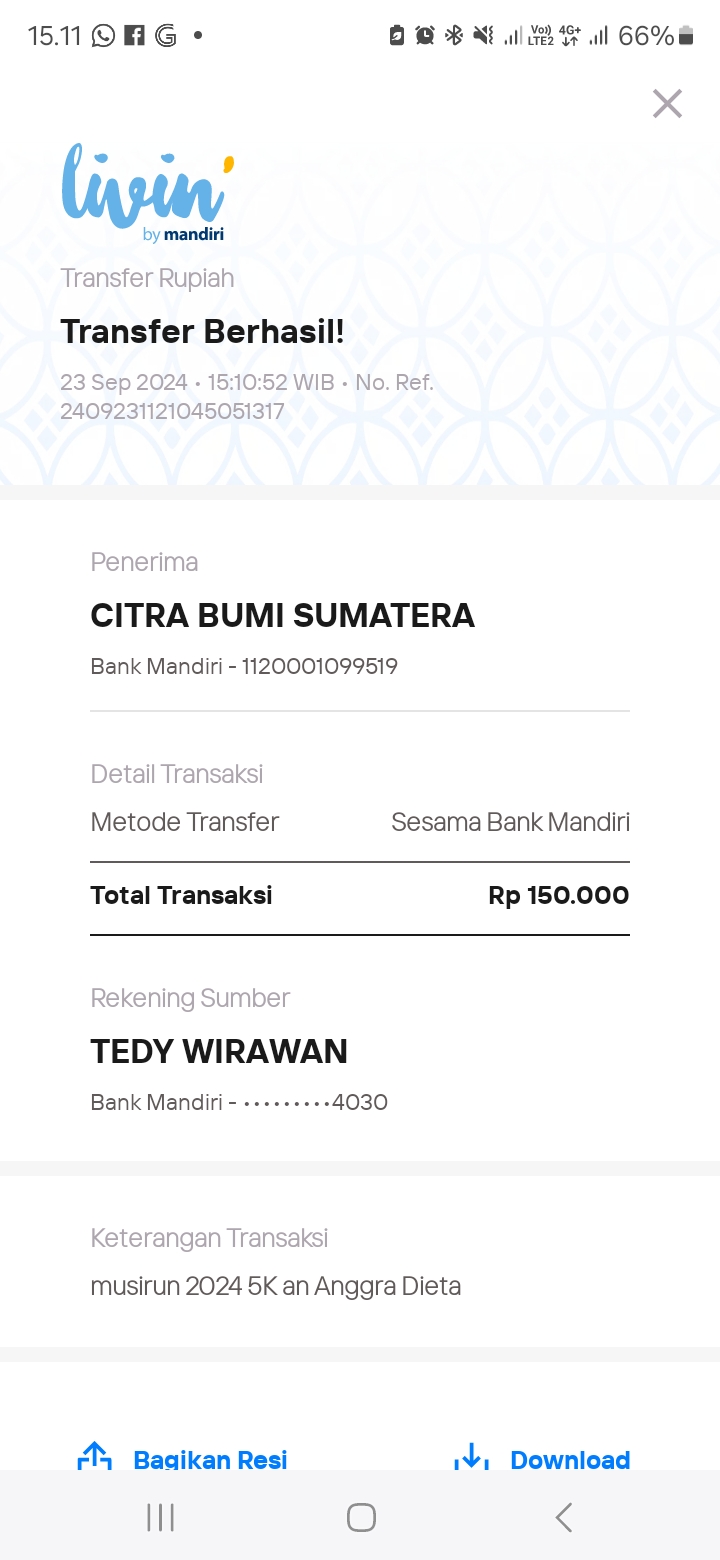Download the transfer receipt
This screenshot has height=1560, width=720.
click(x=542, y=1459)
